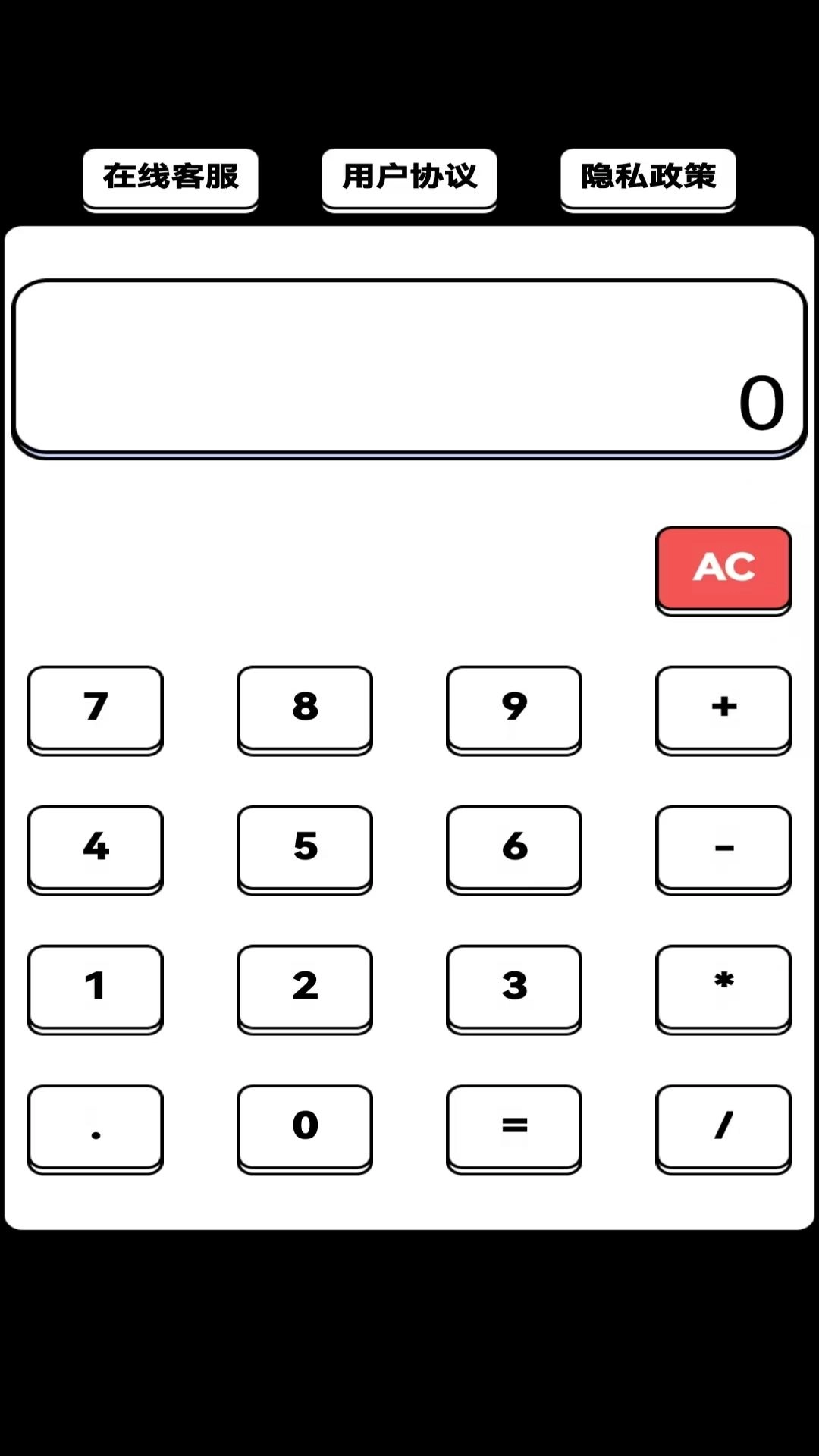Viewport: 819px width, 1456px height.
Task: Add a decimal point
Action: [96, 1125]
